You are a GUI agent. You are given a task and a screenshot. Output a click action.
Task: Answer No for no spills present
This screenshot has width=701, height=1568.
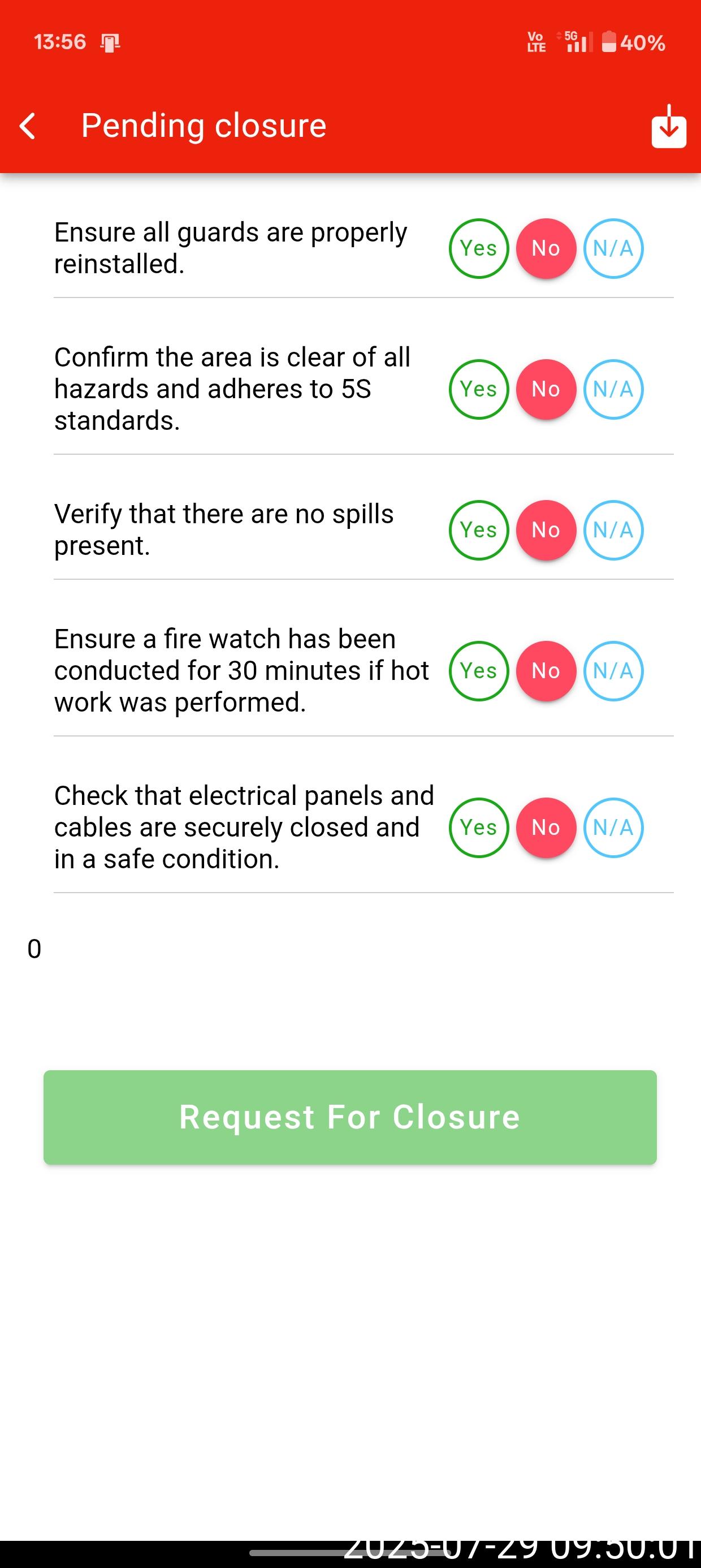[x=546, y=530]
